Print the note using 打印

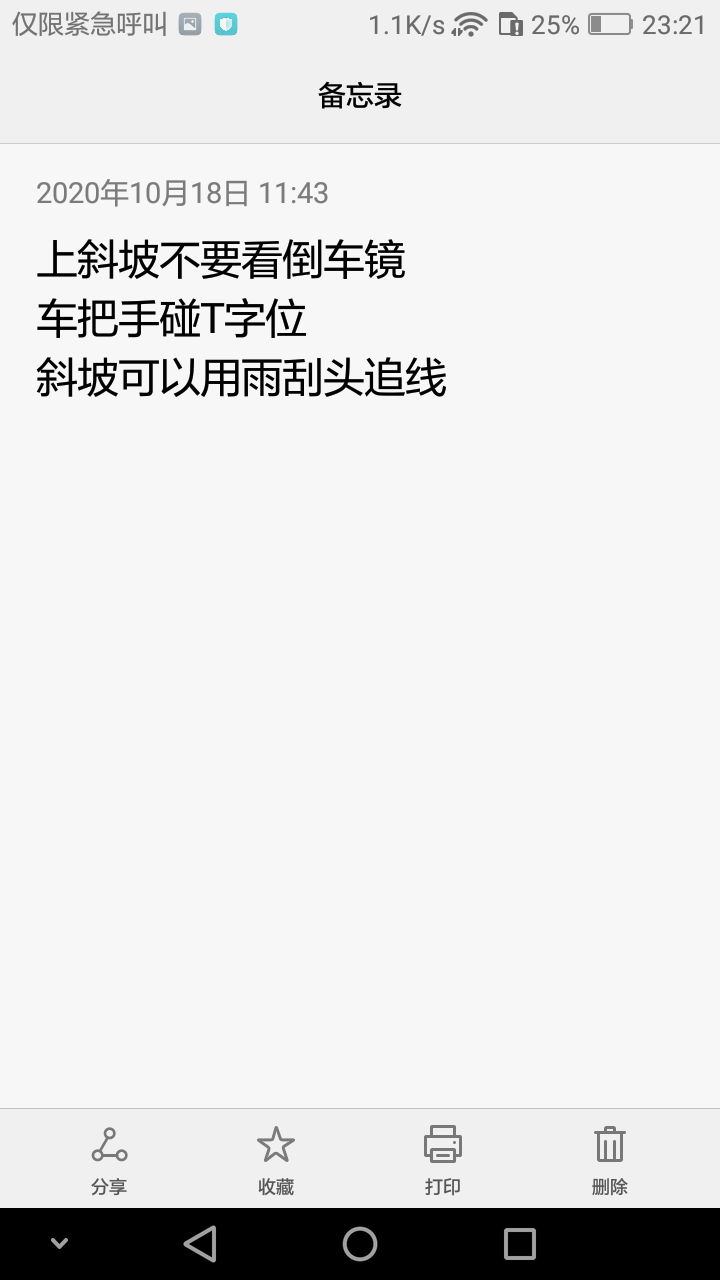(x=442, y=1158)
